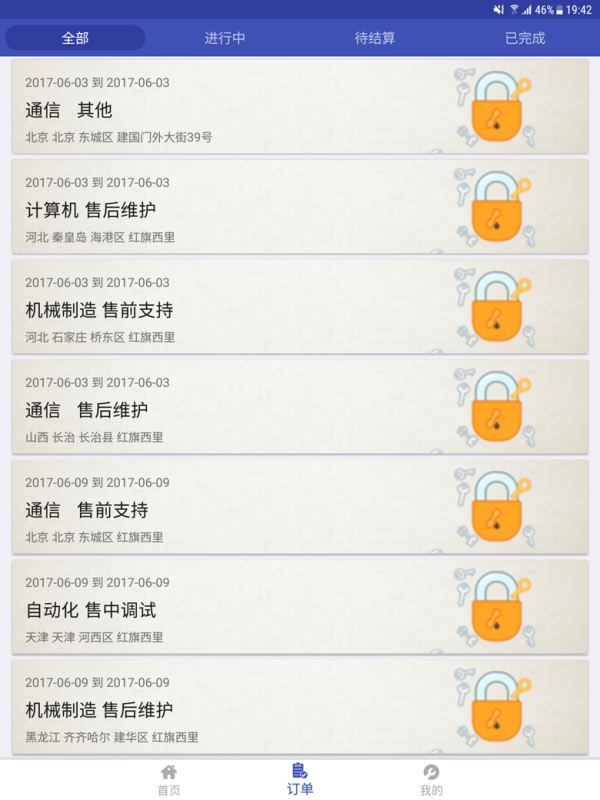Switch to the 待结算 tab
Screen dimensions: 600x800
tap(375, 38)
